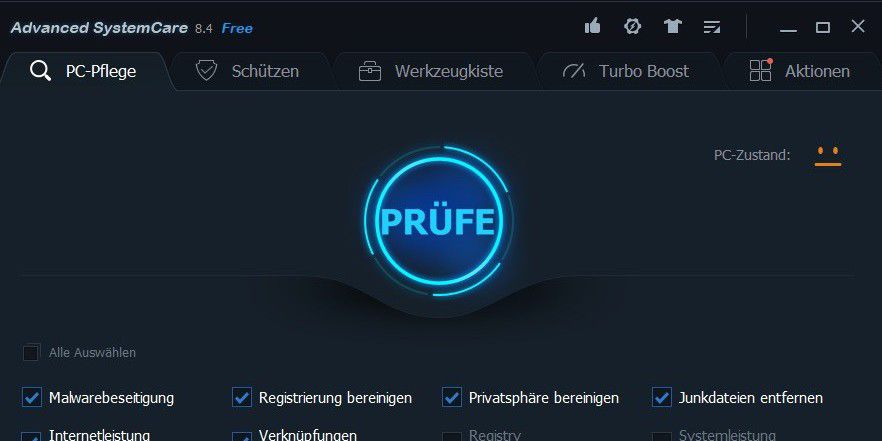The image size is (882, 441).
Task: Uncheck Registrierung bereinigen
Action: [x=242, y=398]
